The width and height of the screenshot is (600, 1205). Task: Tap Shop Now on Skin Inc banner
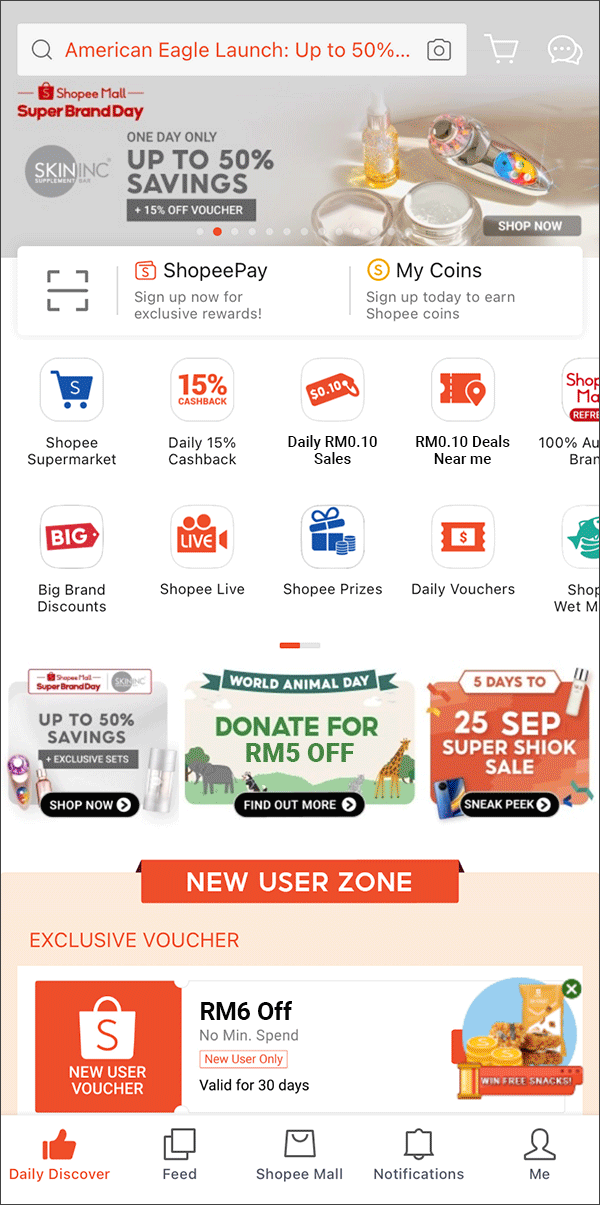[531, 226]
